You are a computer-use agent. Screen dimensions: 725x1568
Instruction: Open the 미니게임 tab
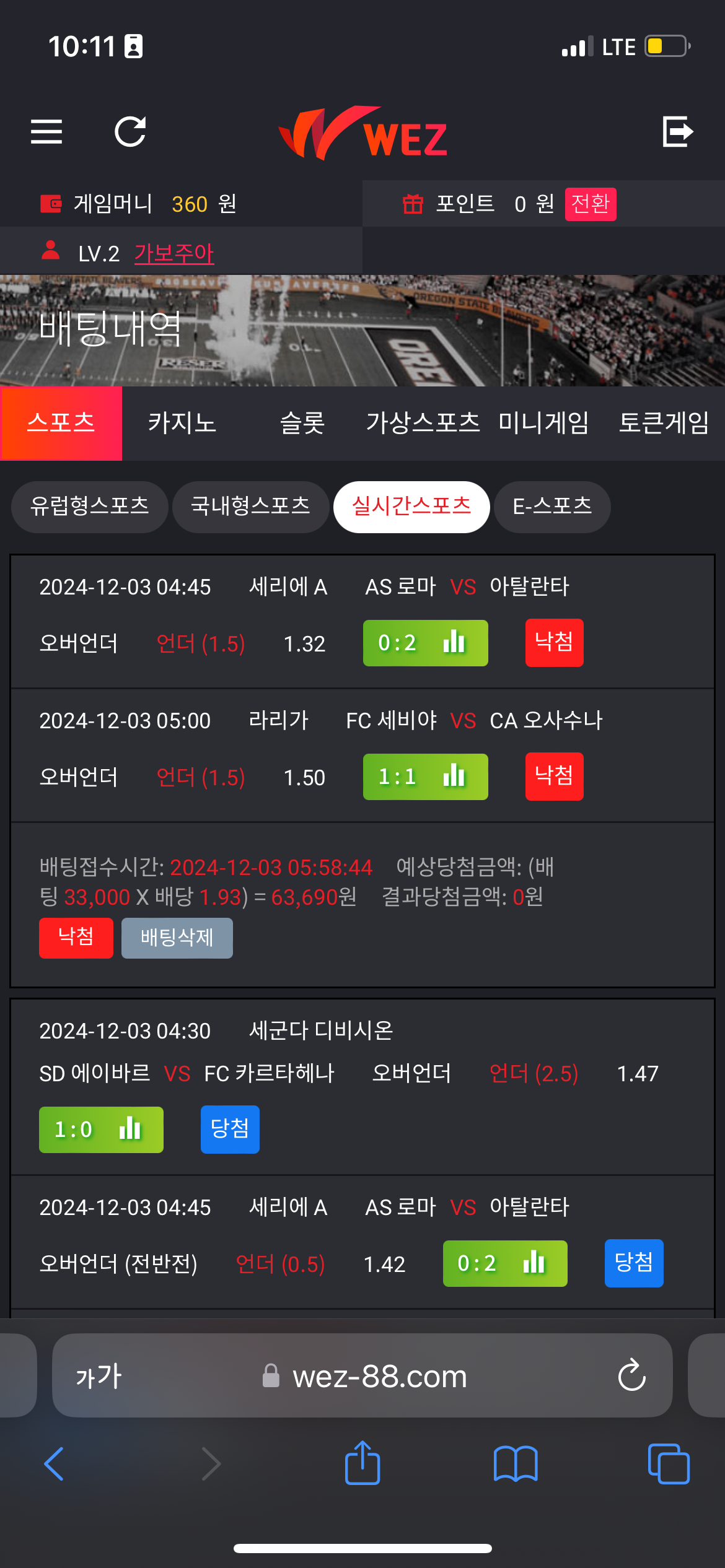543,424
